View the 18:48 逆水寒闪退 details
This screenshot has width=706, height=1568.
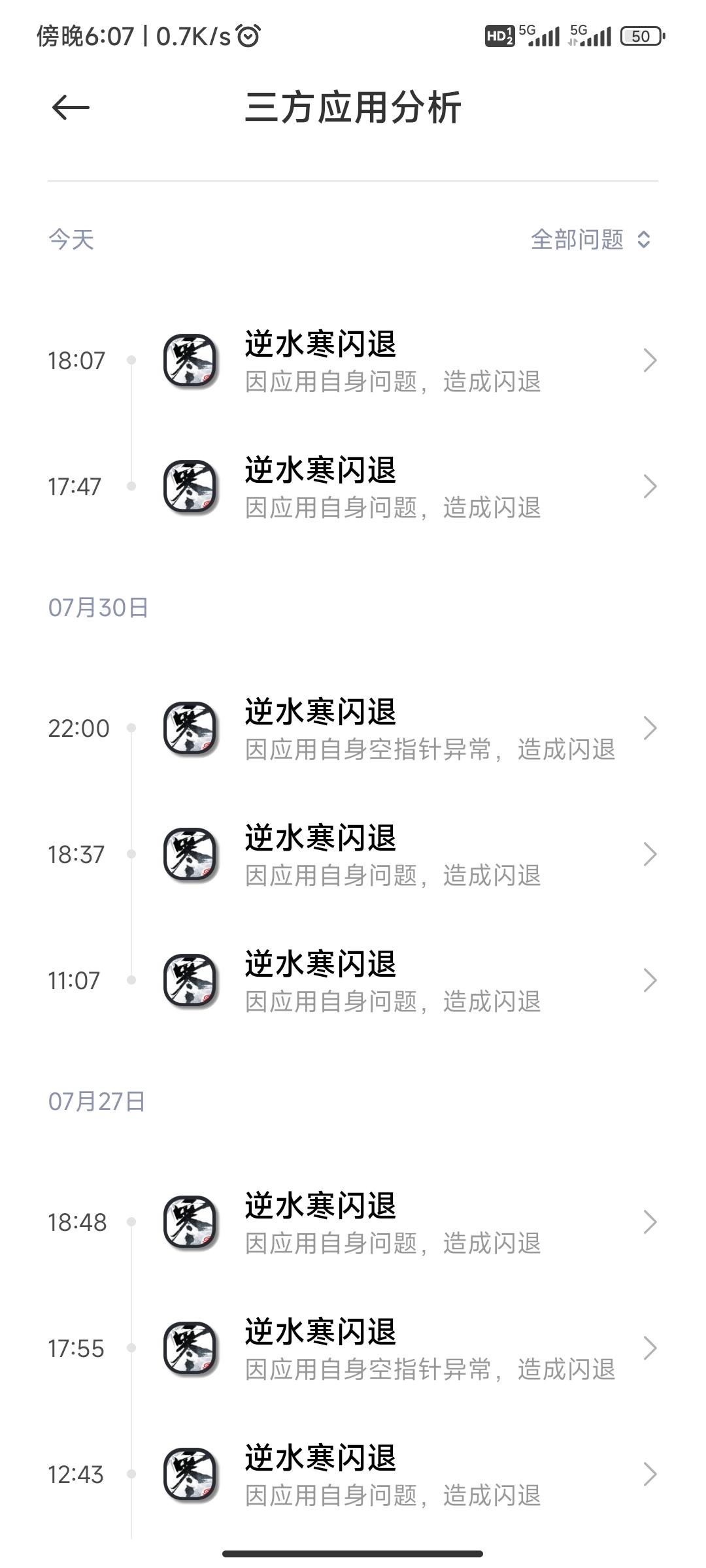[x=392, y=1223]
